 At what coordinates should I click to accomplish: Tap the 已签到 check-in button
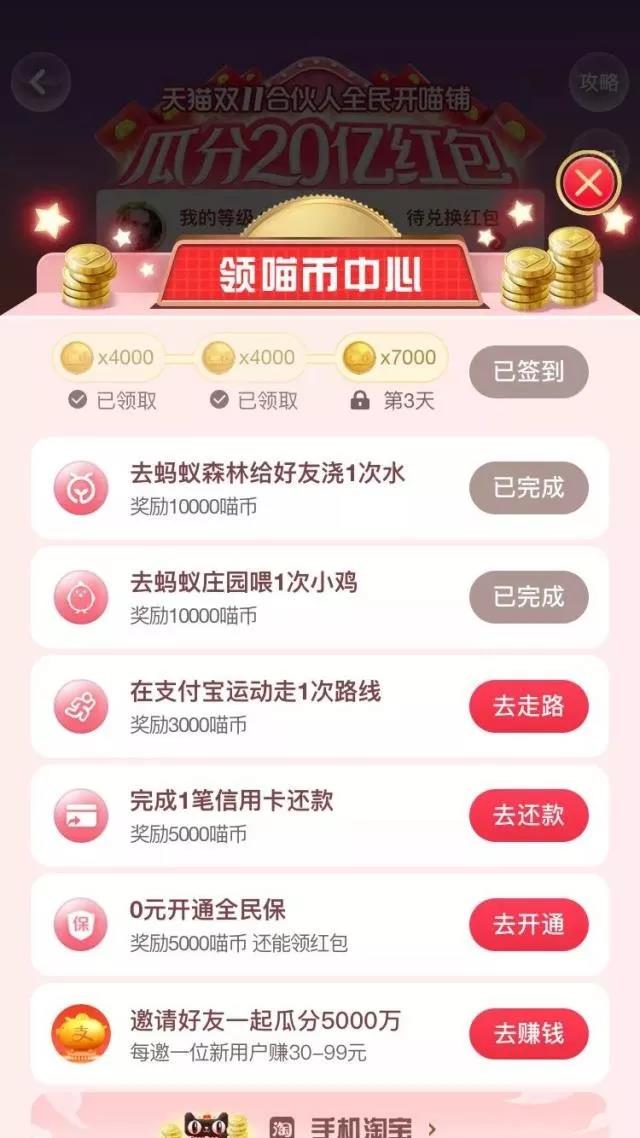pos(528,372)
